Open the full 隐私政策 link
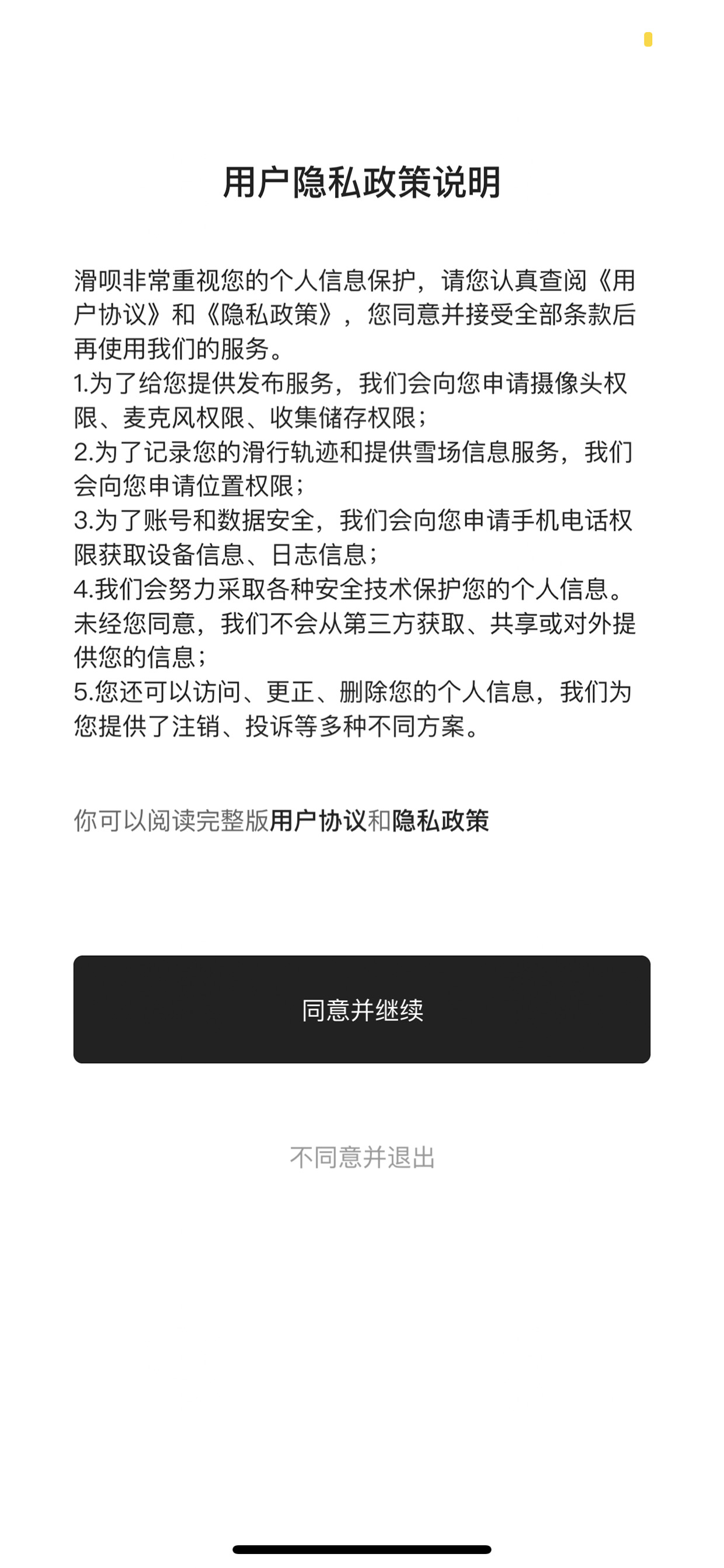 440,821
